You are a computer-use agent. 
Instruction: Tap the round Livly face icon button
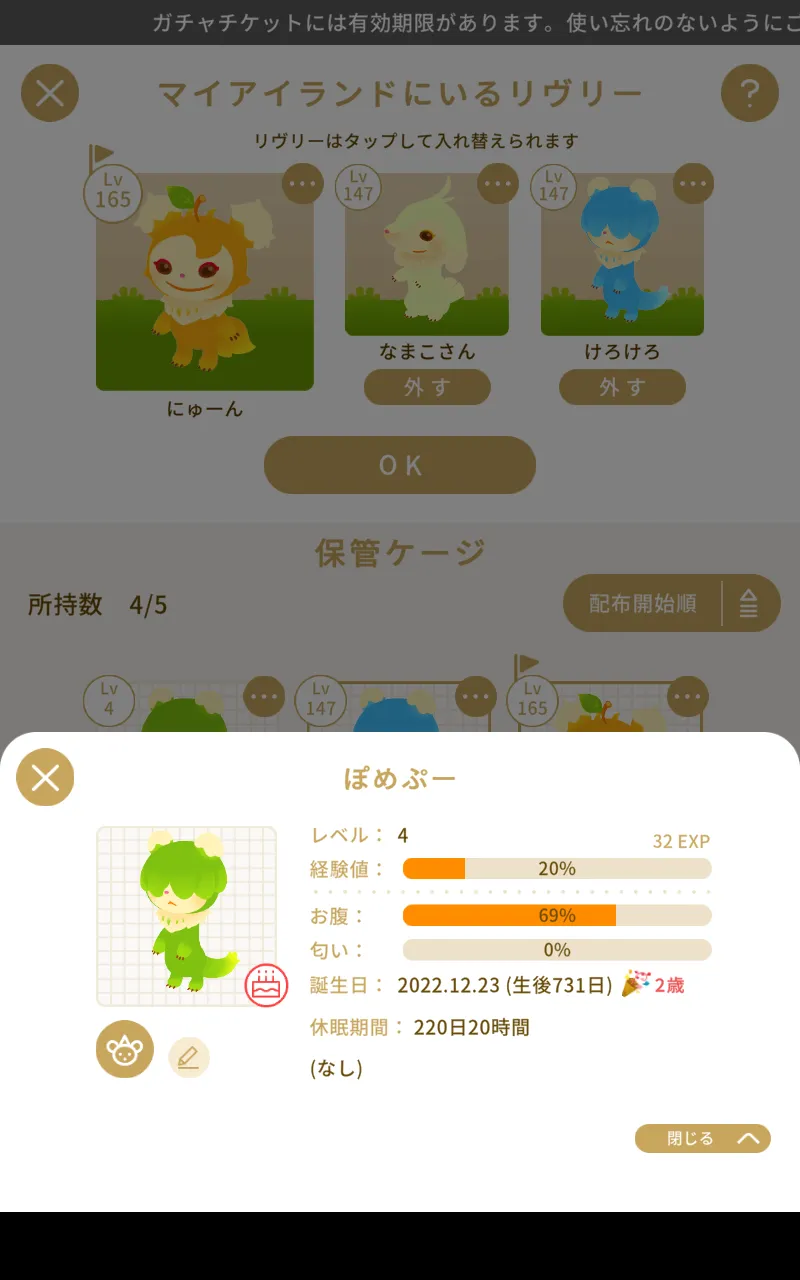(125, 1049)
